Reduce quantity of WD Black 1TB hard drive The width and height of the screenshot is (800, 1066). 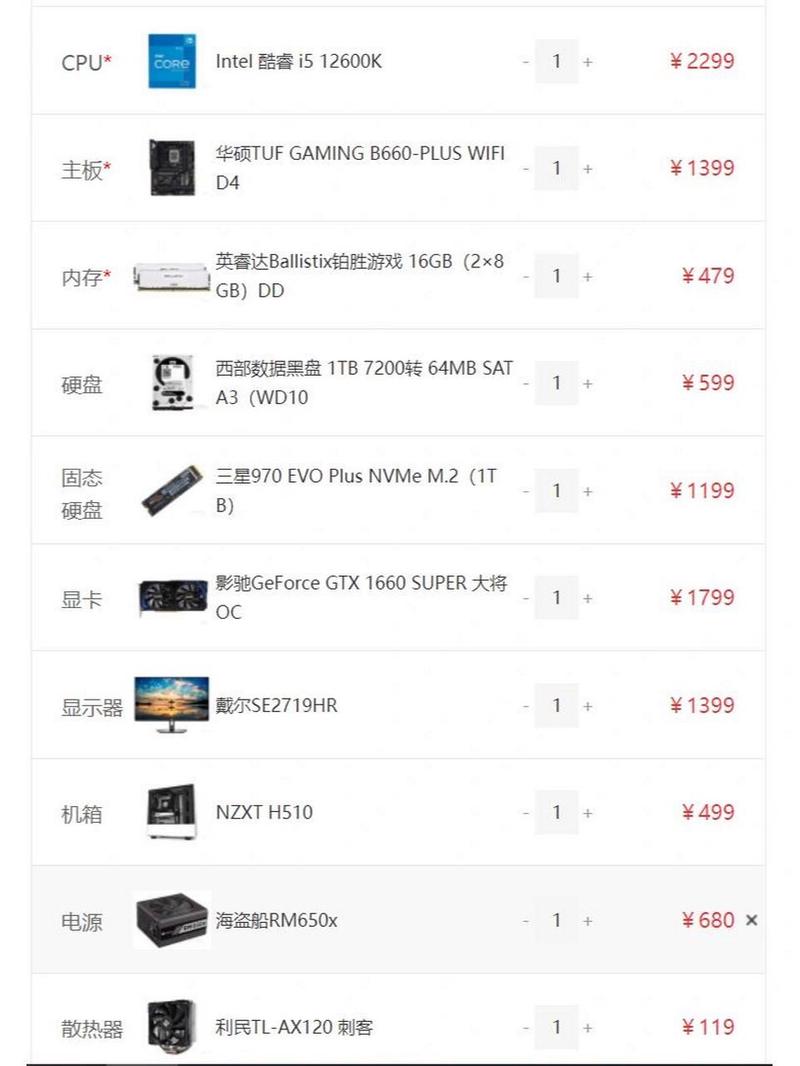526,384
